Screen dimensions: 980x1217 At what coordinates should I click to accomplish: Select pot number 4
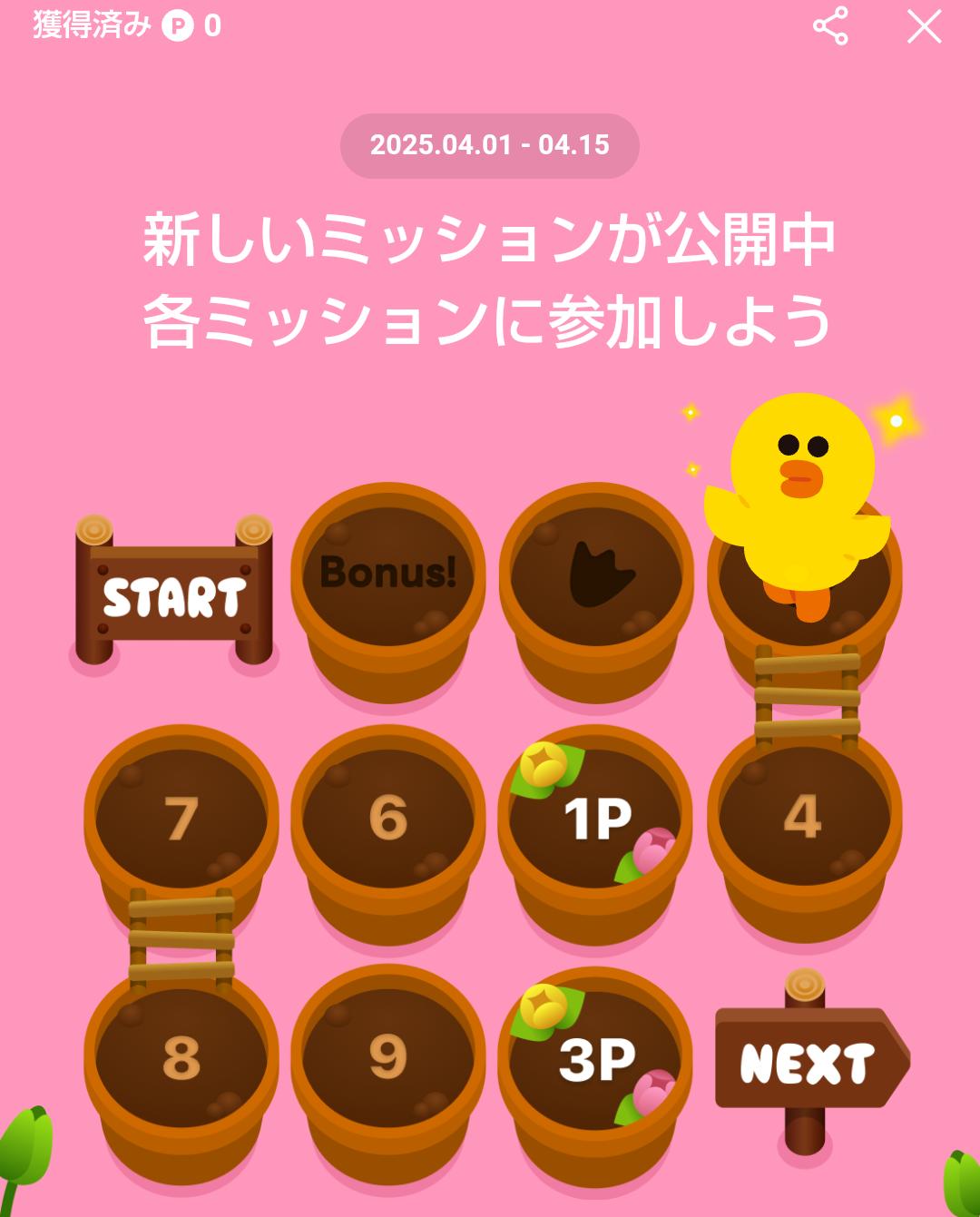804,817
